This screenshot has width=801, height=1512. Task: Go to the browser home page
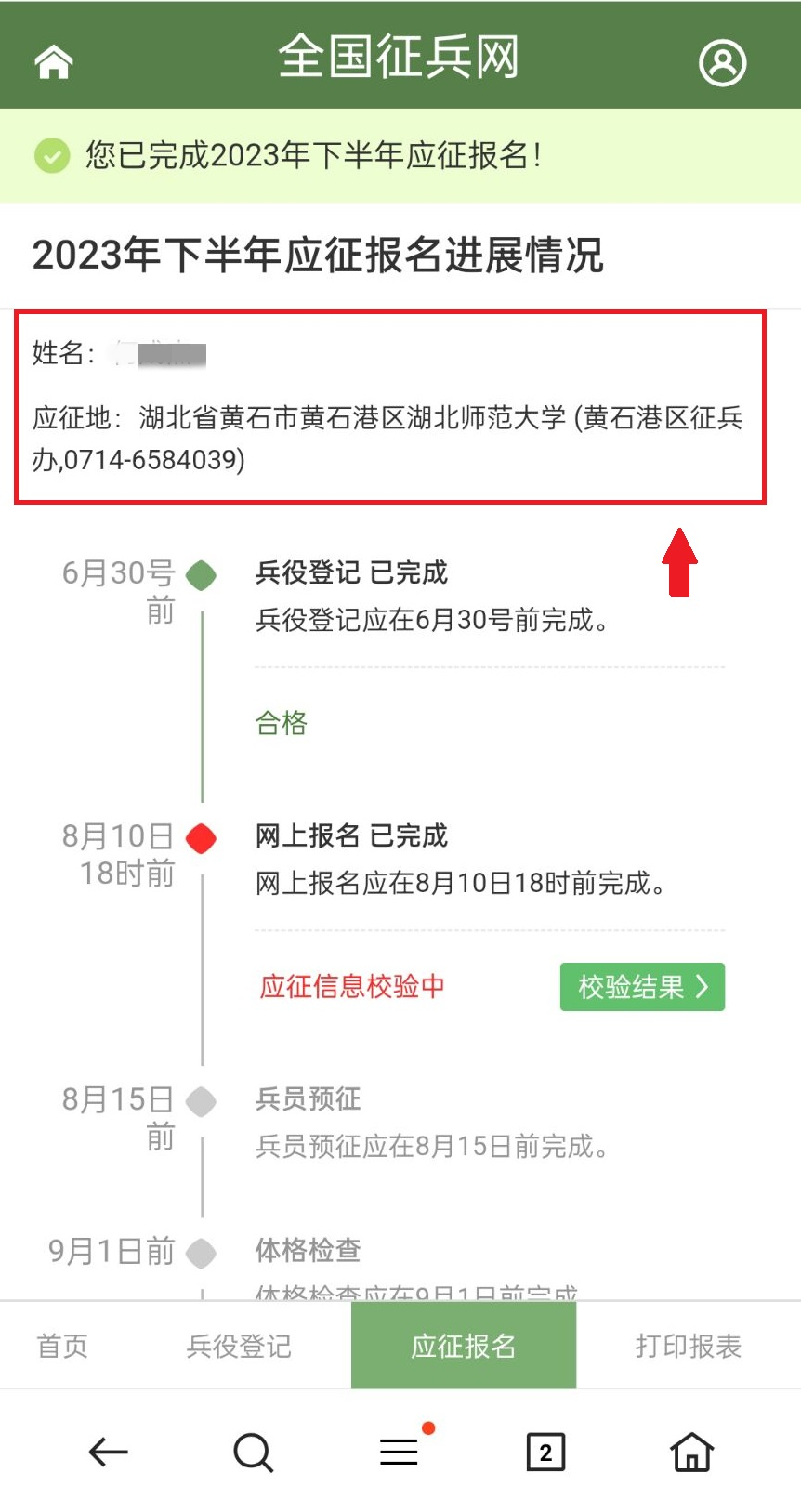pyautogui.click(x=691, y=1451)
